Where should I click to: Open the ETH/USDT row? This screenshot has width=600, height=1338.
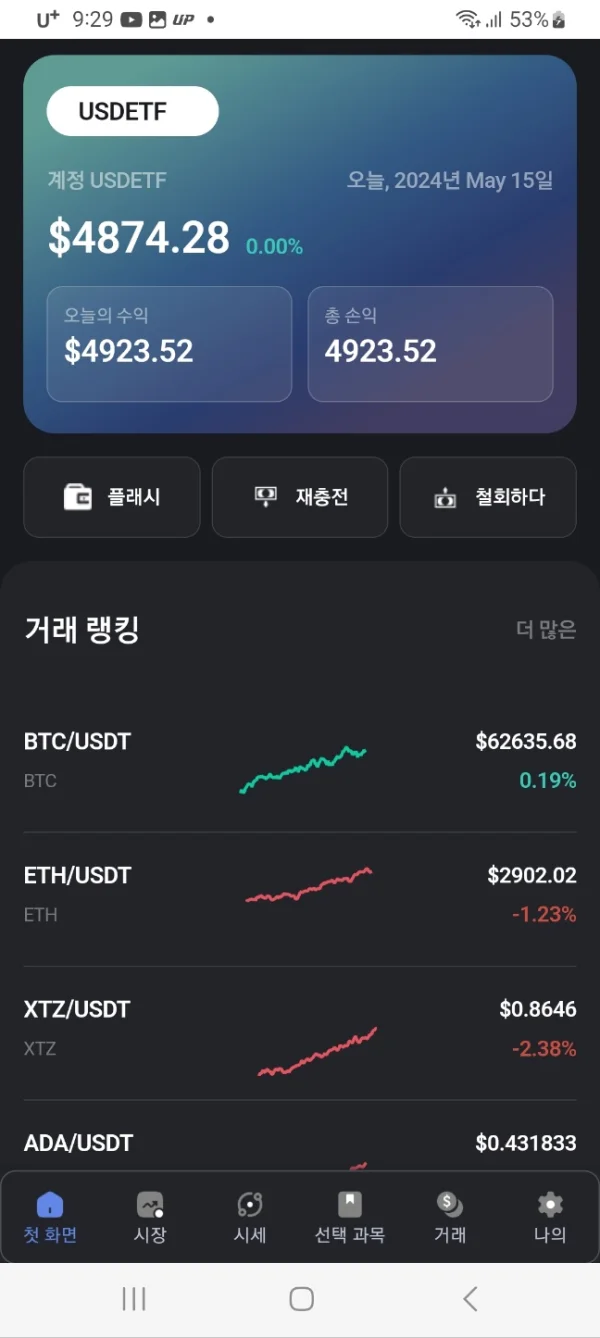pos(300,899)
